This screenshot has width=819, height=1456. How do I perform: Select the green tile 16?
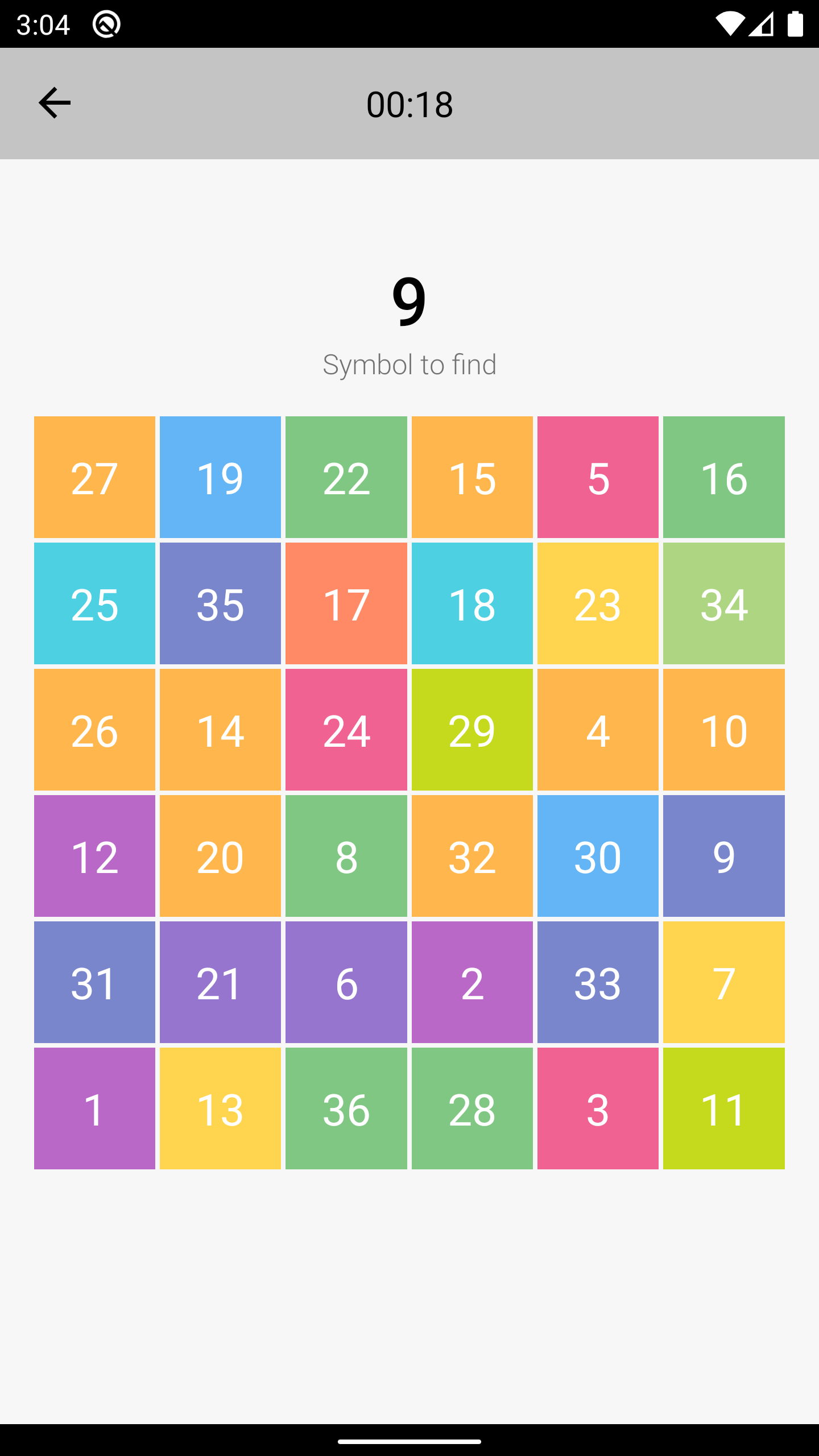click(x=723, y=477)
